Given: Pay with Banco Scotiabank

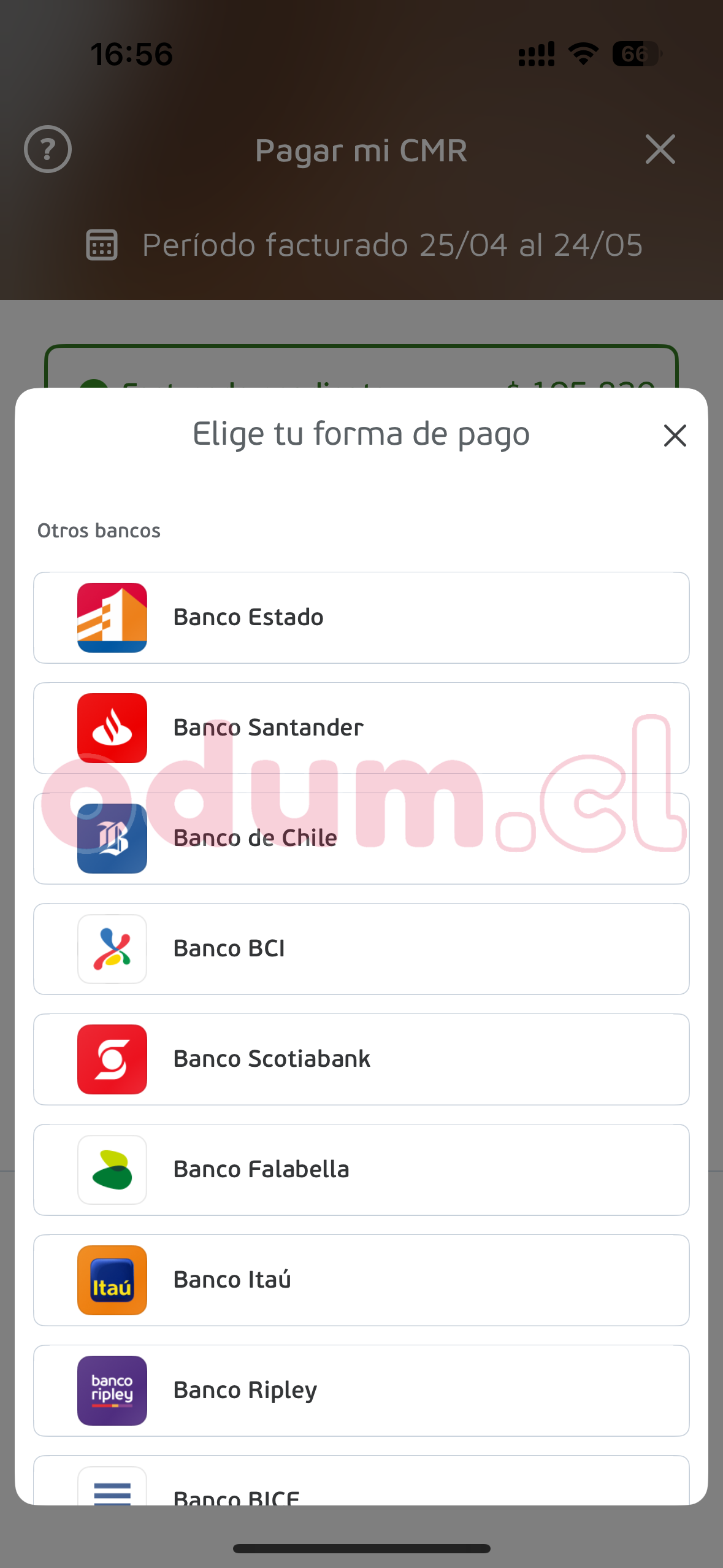Looking at the screenshot, I should point(361,1059).
